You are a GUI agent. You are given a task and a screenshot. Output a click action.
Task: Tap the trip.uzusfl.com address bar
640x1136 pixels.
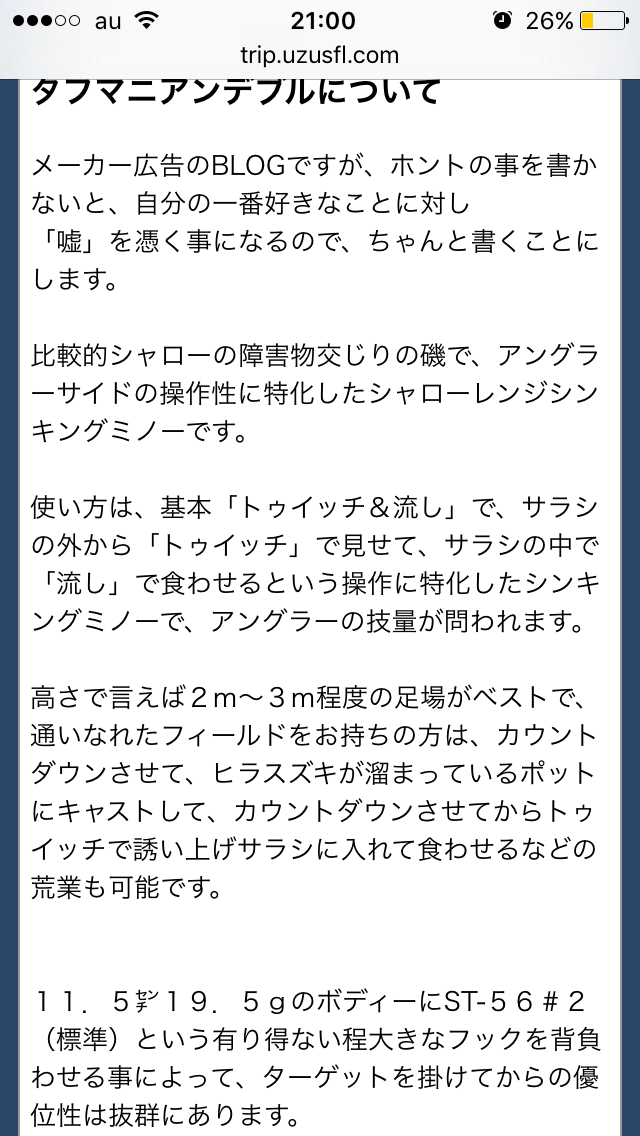[320, 56]
